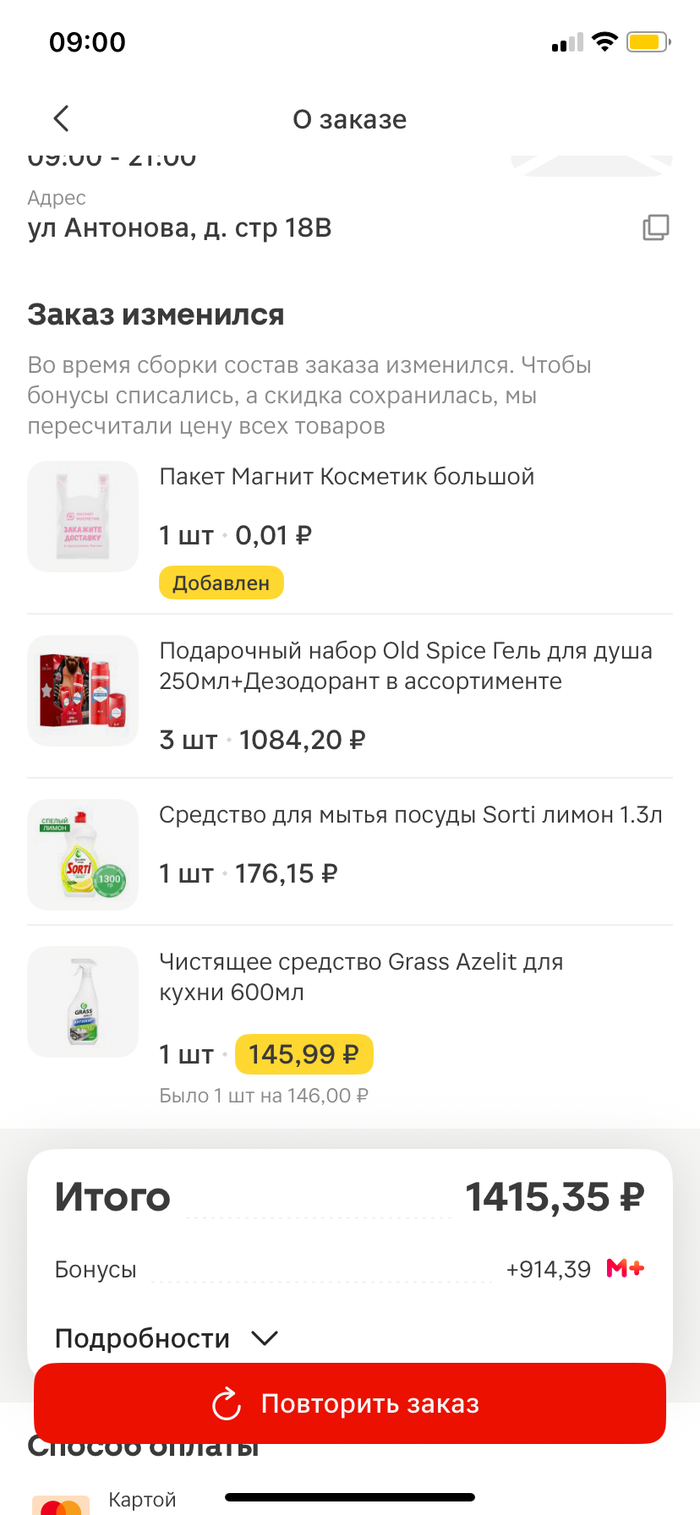Go back from the order details

pos(61,119)
